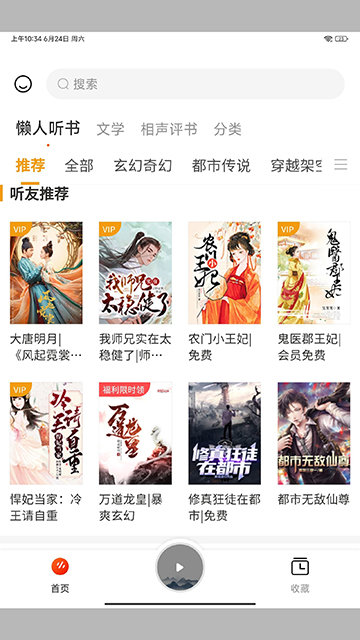The height and width of the screenshot is (640, 360).
Task: Go to the 收藏 tab
Action: pyautogui.click(x=300, y=575)
